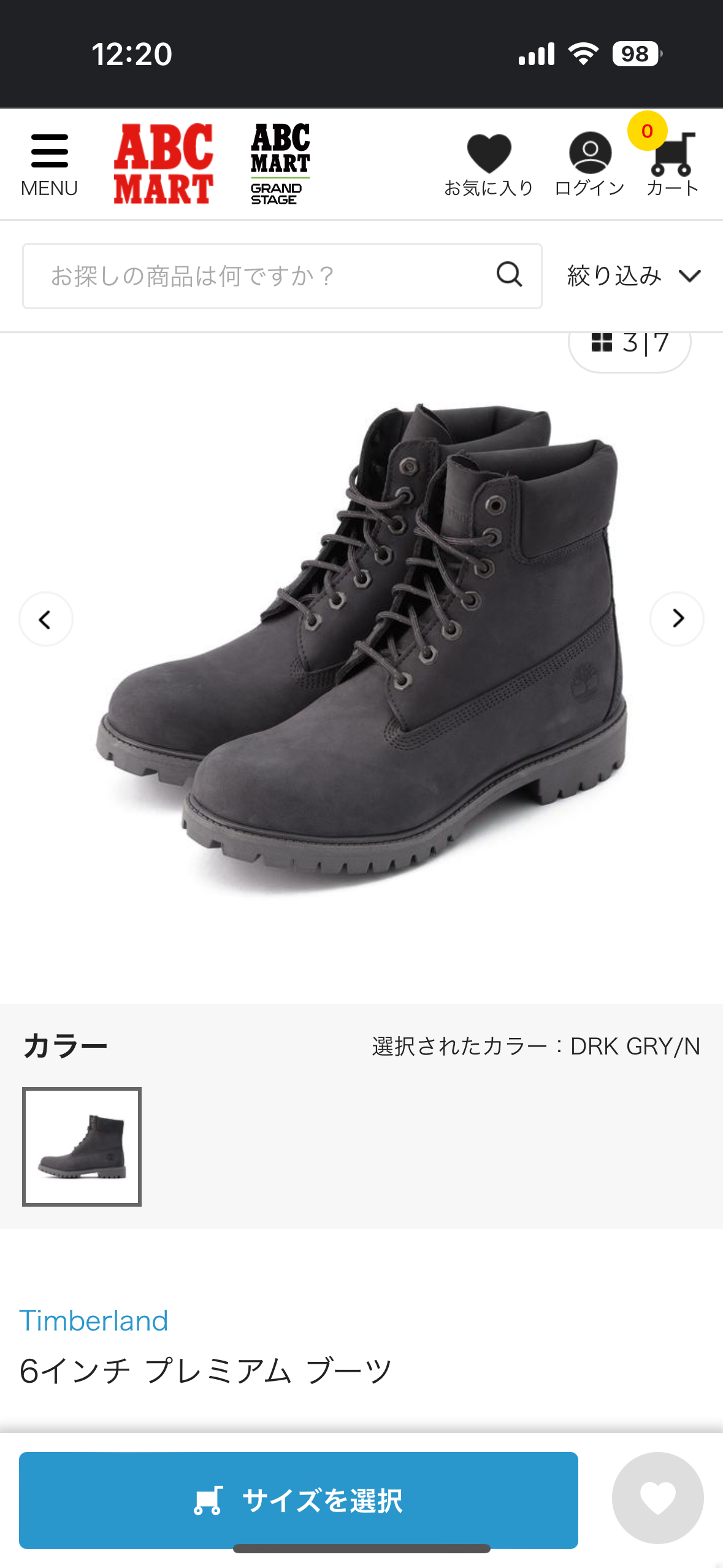Tap the search magnifier icon
723x1568 pixels.
tap(509, 275)
